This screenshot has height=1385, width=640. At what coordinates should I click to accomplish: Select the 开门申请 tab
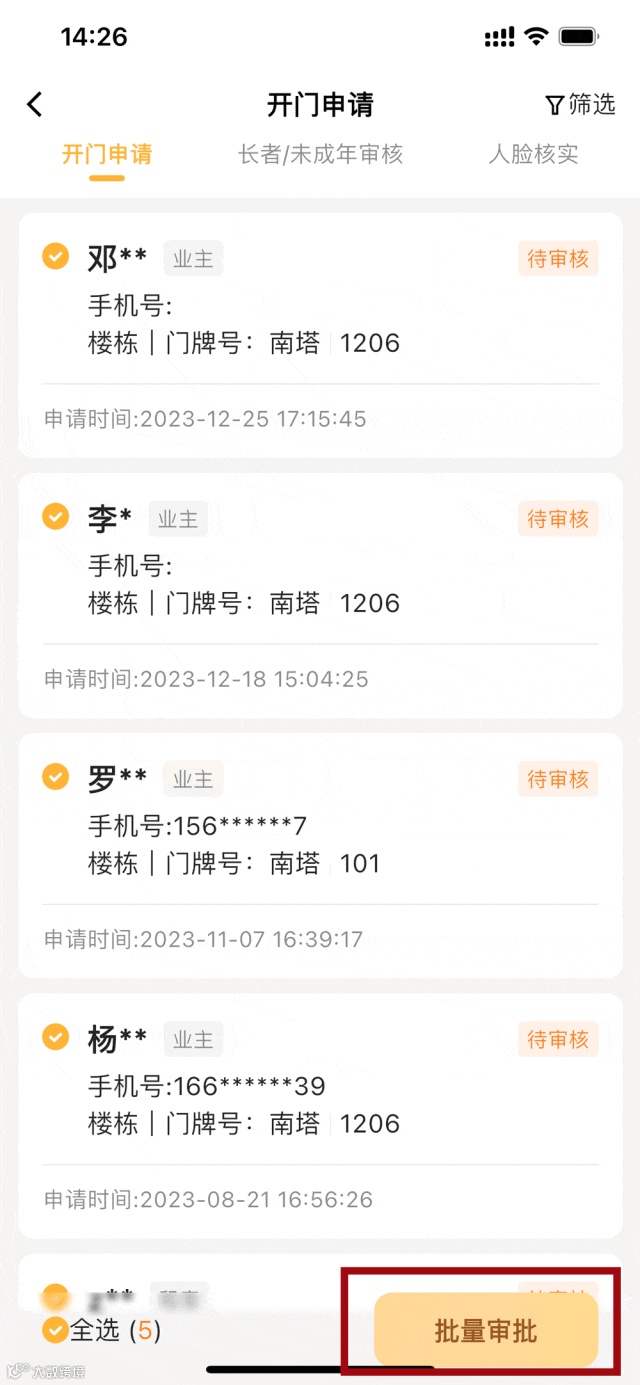[x=107, y=154]
